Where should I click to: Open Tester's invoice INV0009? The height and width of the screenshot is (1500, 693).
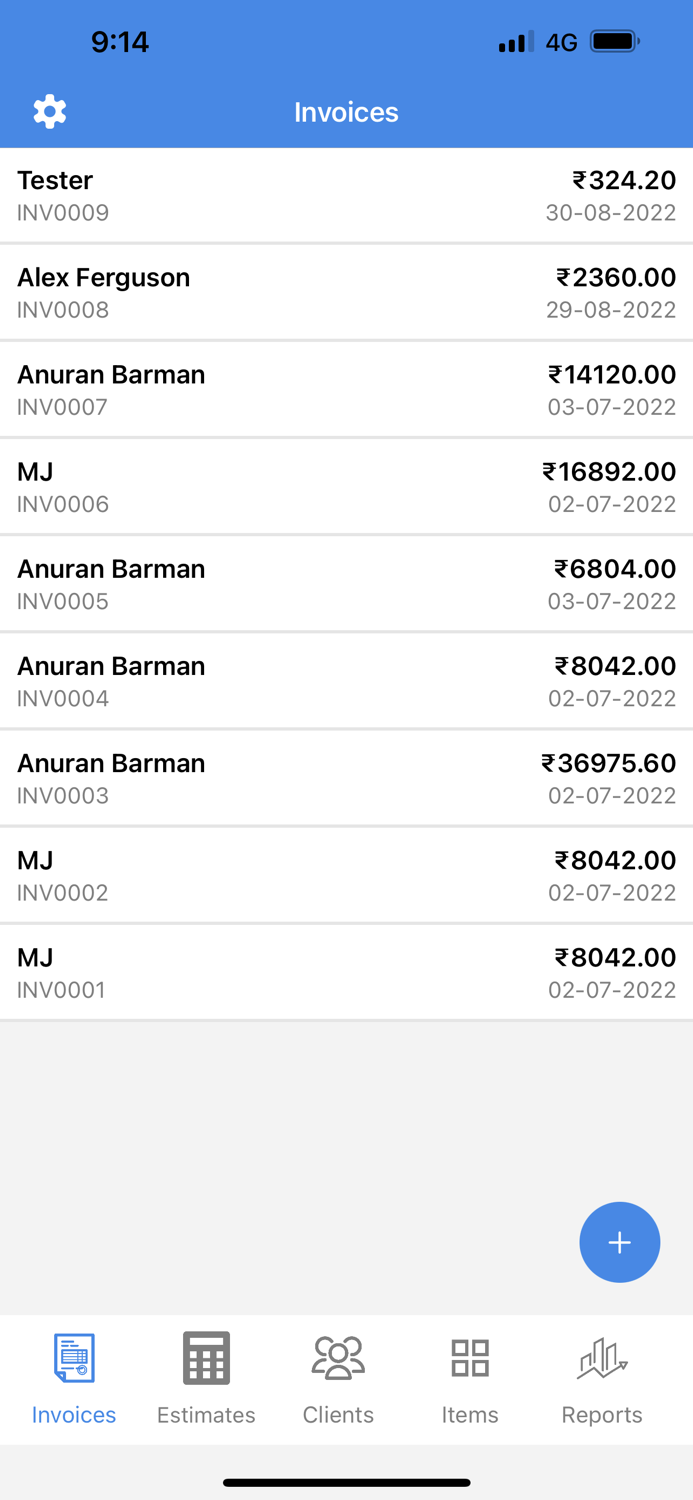[x=346, y=195]
